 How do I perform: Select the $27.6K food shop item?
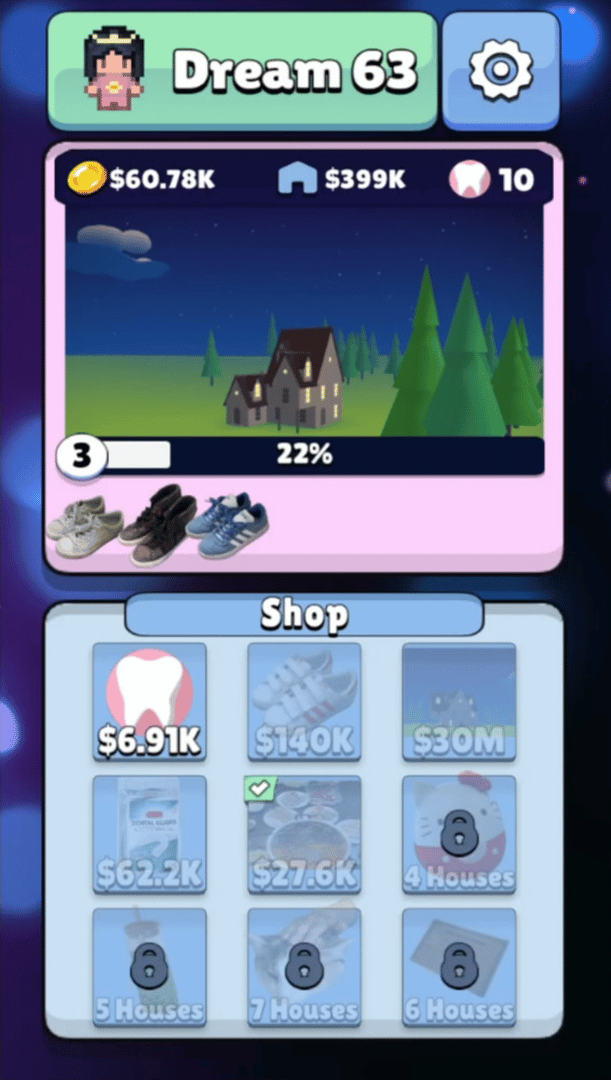click(x=304, y=835)
